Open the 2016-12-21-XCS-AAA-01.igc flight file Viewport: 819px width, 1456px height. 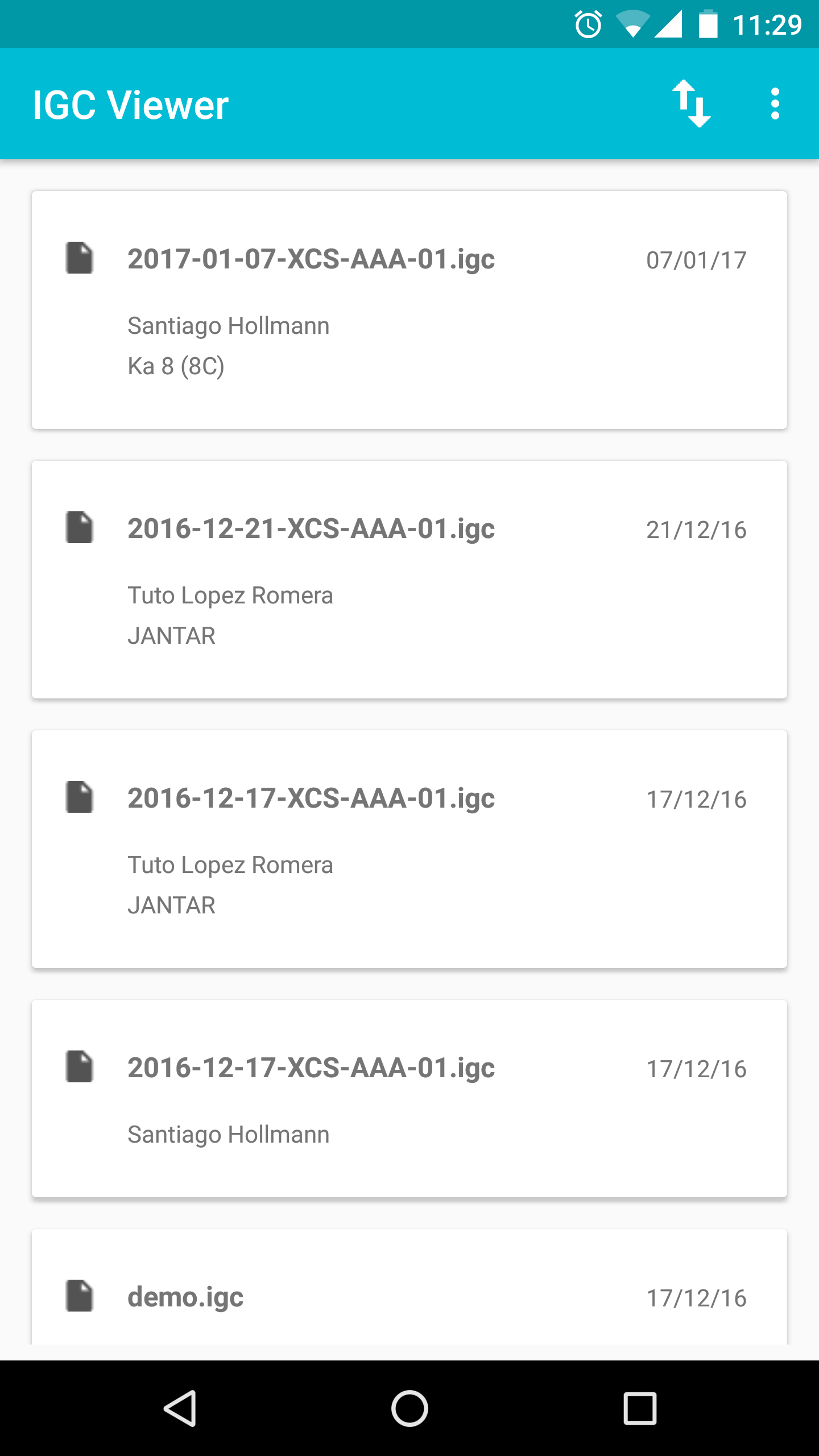(x=409, y=580)
